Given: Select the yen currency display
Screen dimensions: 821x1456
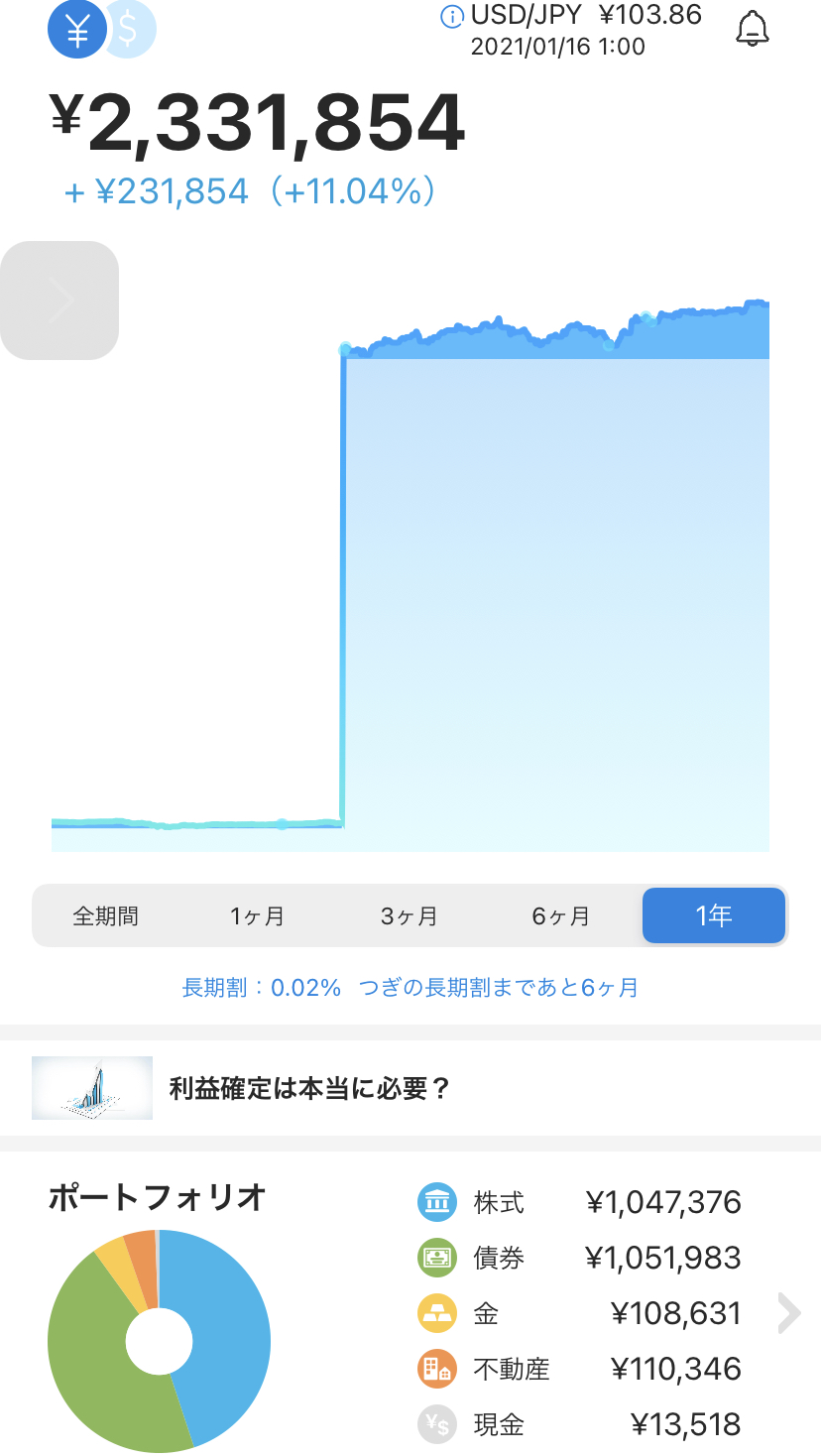Looking at the screenshot, I should 77,30.
